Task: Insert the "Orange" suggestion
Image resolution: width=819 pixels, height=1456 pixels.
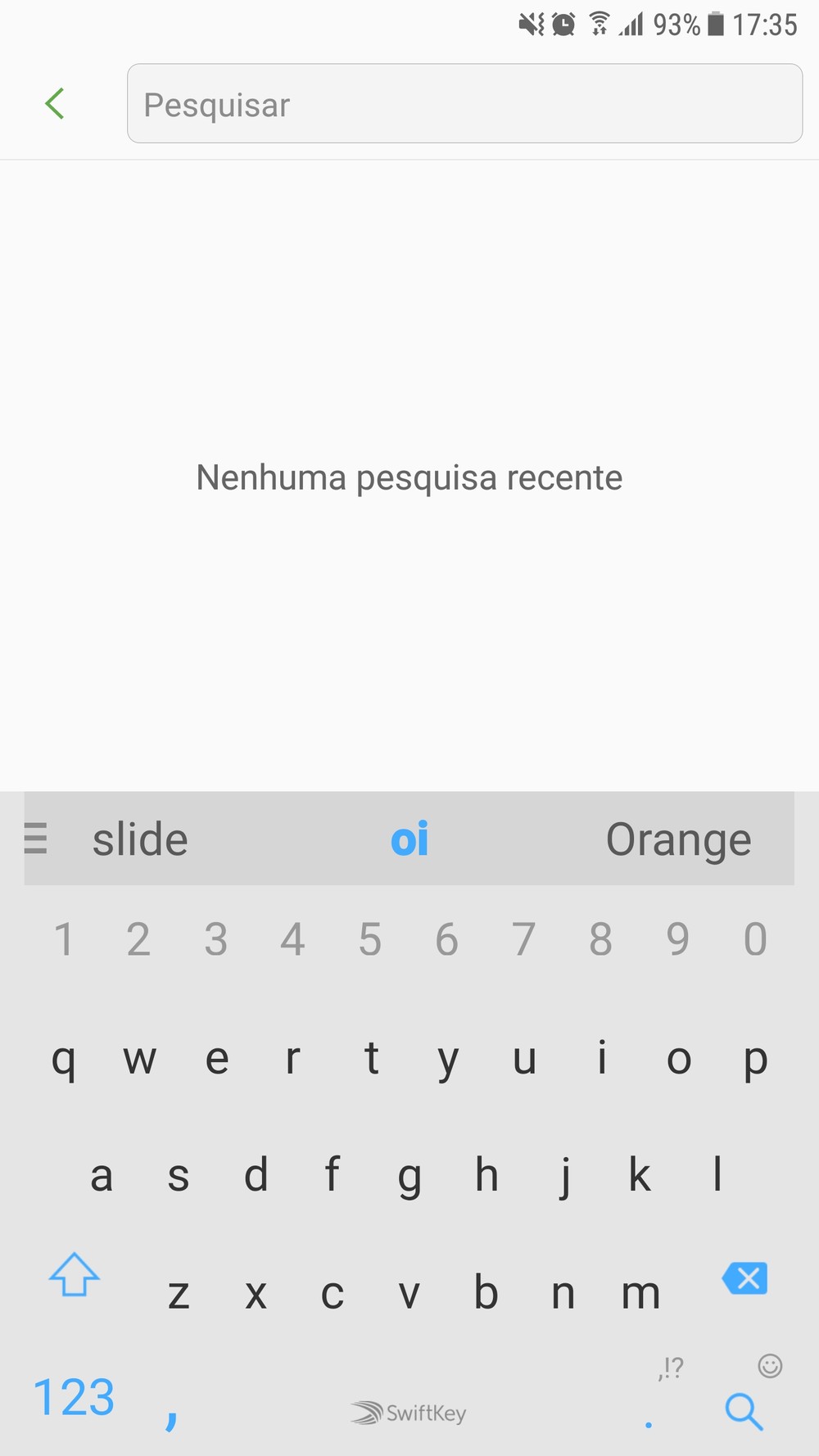Action: pyautogui.click(x=678, y=840)
